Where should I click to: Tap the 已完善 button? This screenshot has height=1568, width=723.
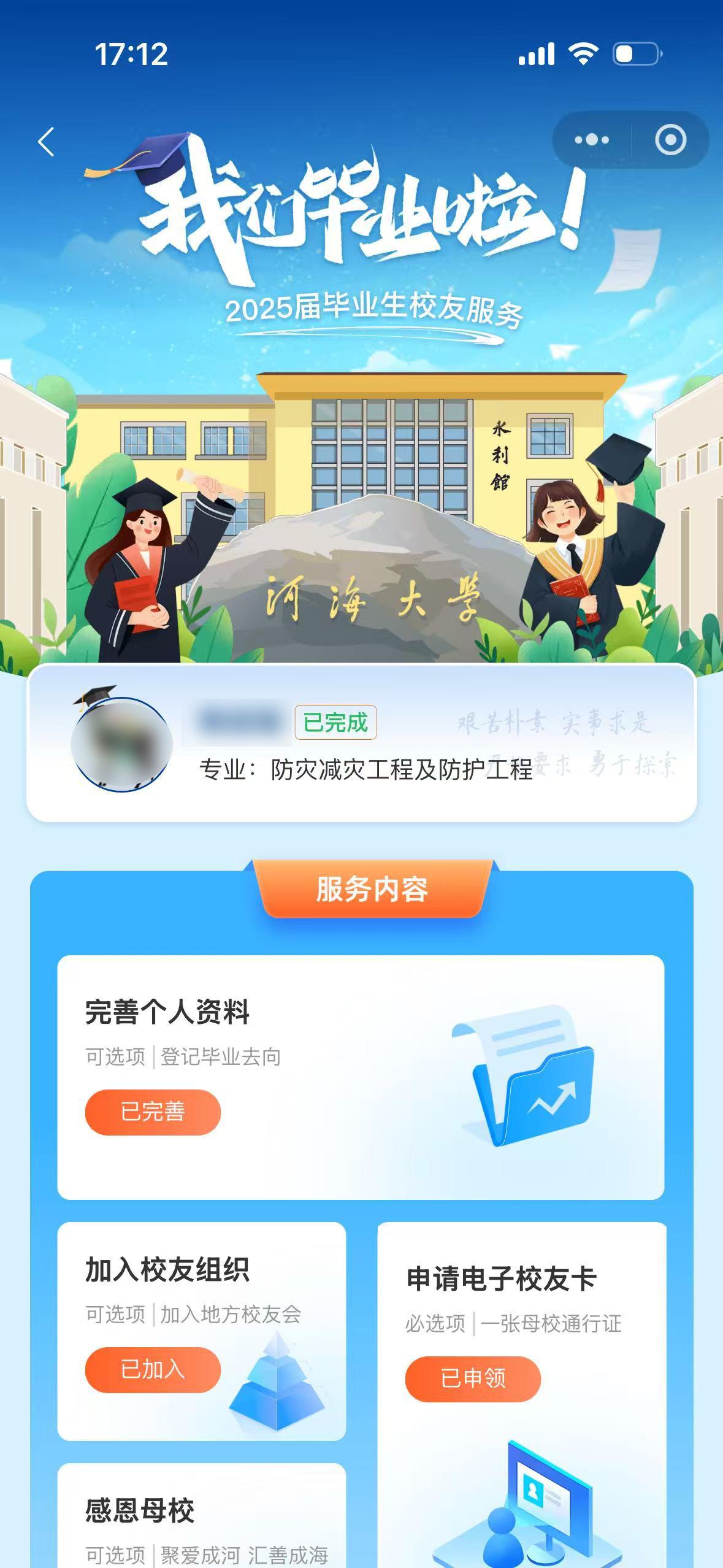click(x=153, y=1112)
